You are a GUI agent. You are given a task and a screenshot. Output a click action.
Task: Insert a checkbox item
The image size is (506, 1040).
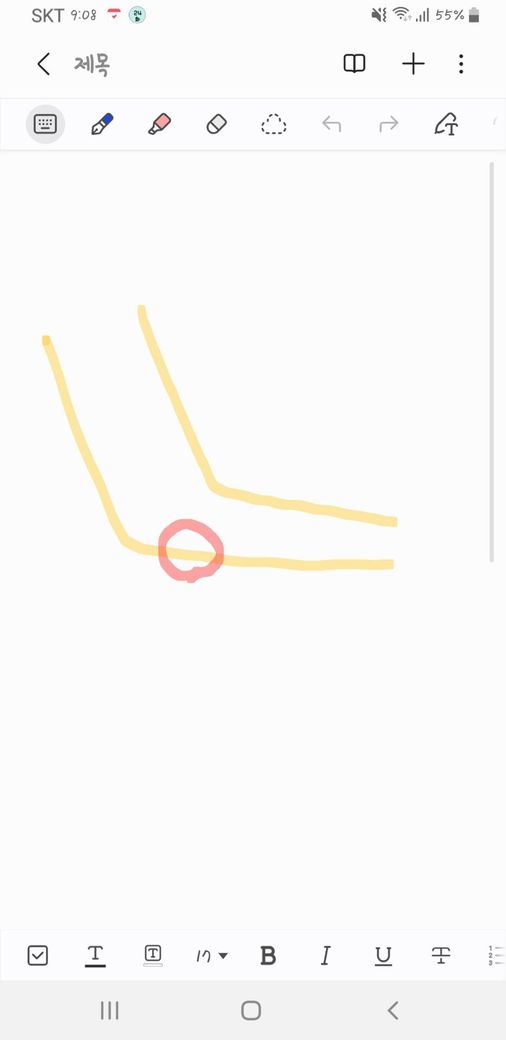click(x=38, y=955)
